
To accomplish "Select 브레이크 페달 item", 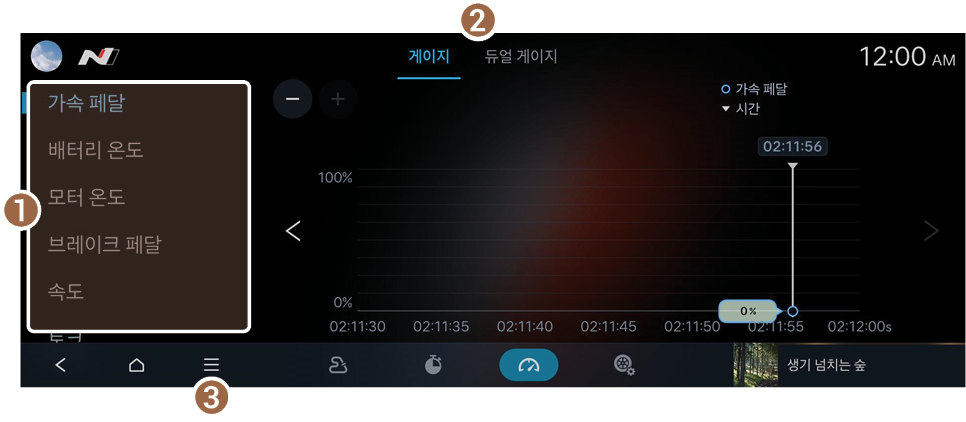I will tap(104, 245).
